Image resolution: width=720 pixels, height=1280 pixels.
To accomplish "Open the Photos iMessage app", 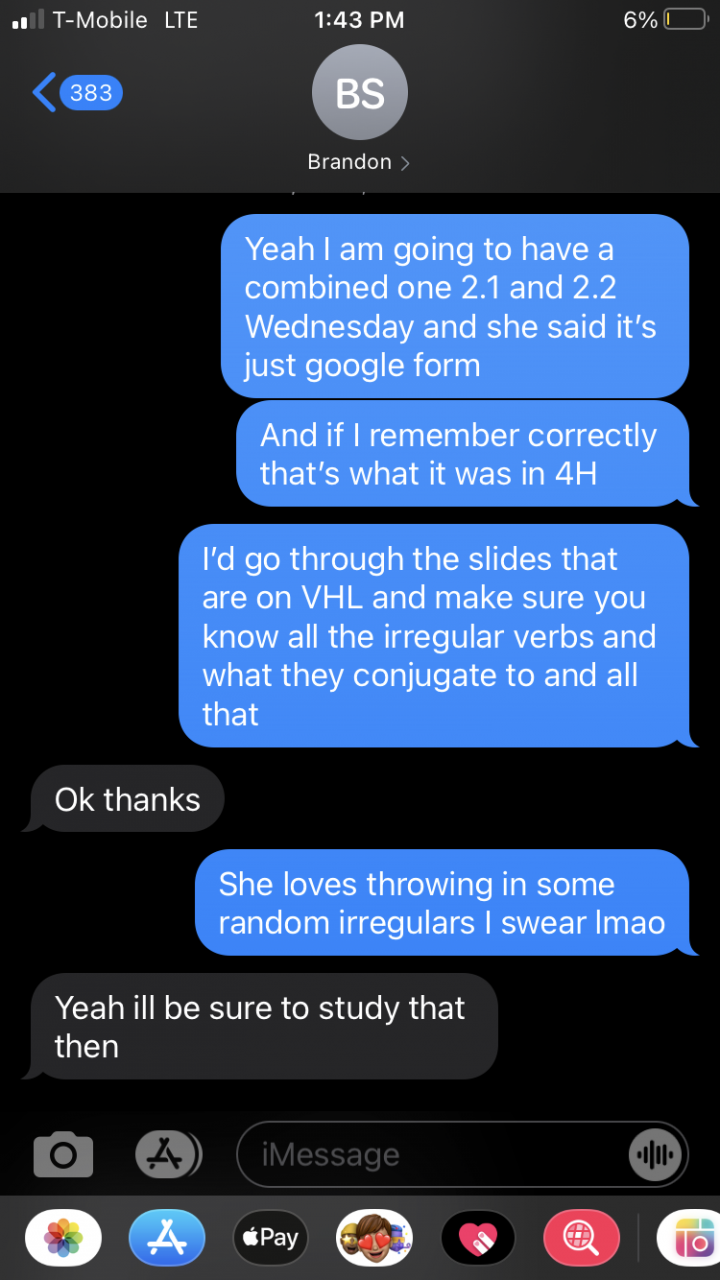I will 63,1238.
